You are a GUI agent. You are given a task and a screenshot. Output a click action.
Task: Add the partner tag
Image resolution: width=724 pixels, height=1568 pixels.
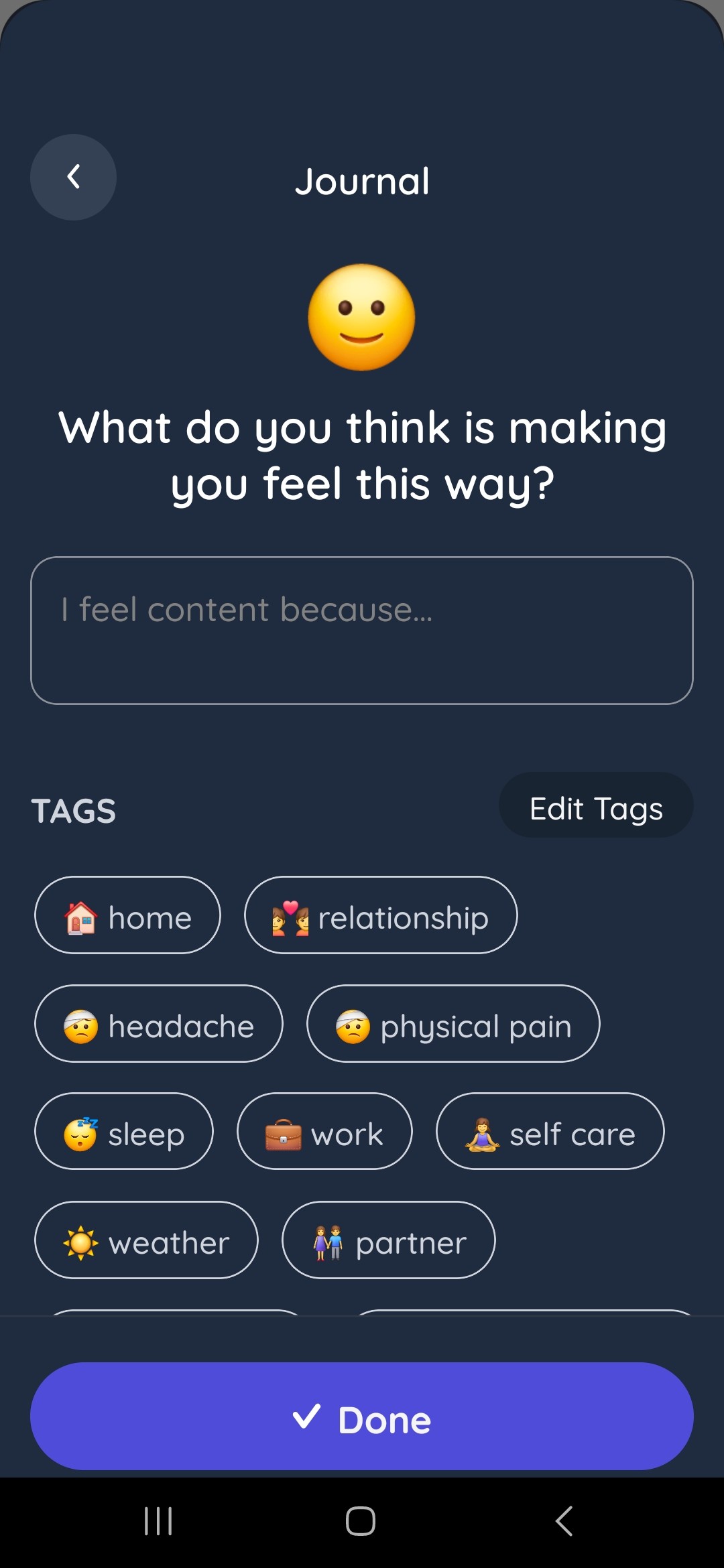point(389,1240)
